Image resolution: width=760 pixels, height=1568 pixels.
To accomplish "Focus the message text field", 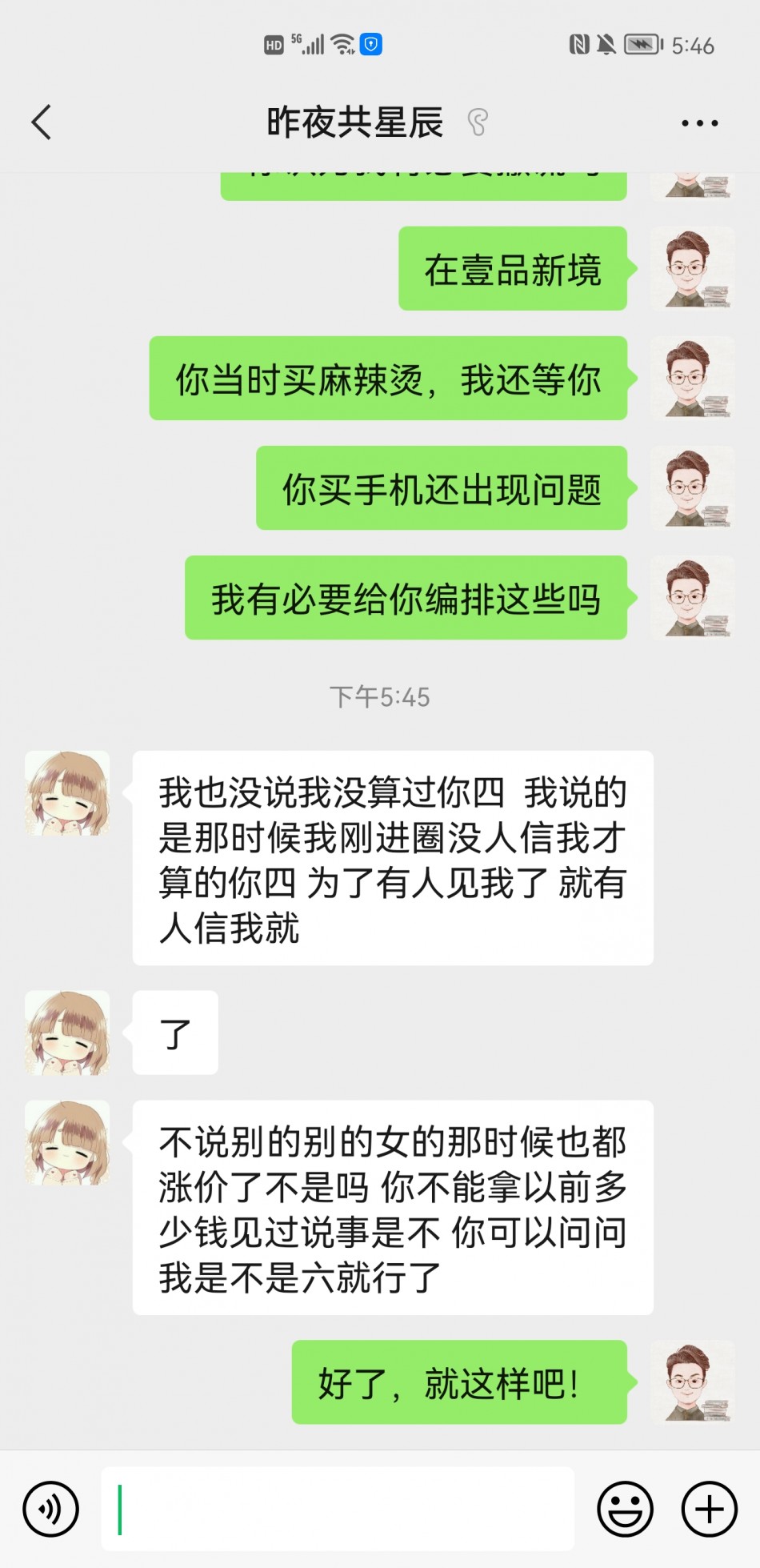I will click(338, 1509).
